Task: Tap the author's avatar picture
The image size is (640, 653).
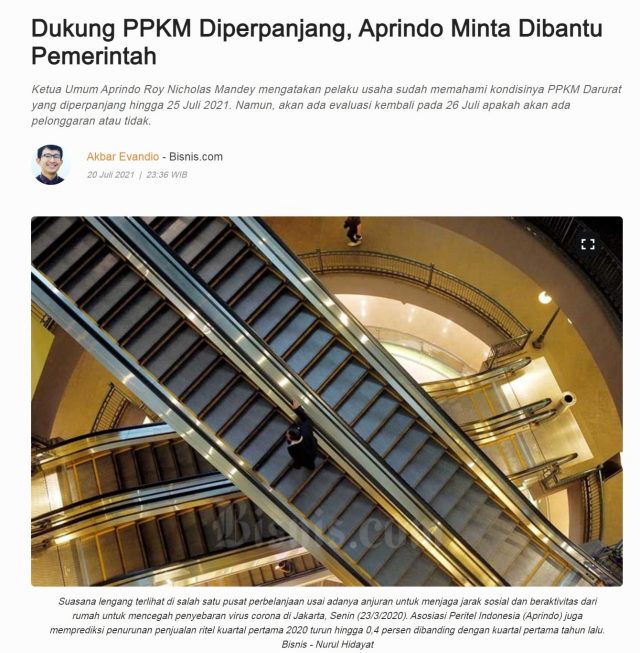Action: (x=50, y=164)
